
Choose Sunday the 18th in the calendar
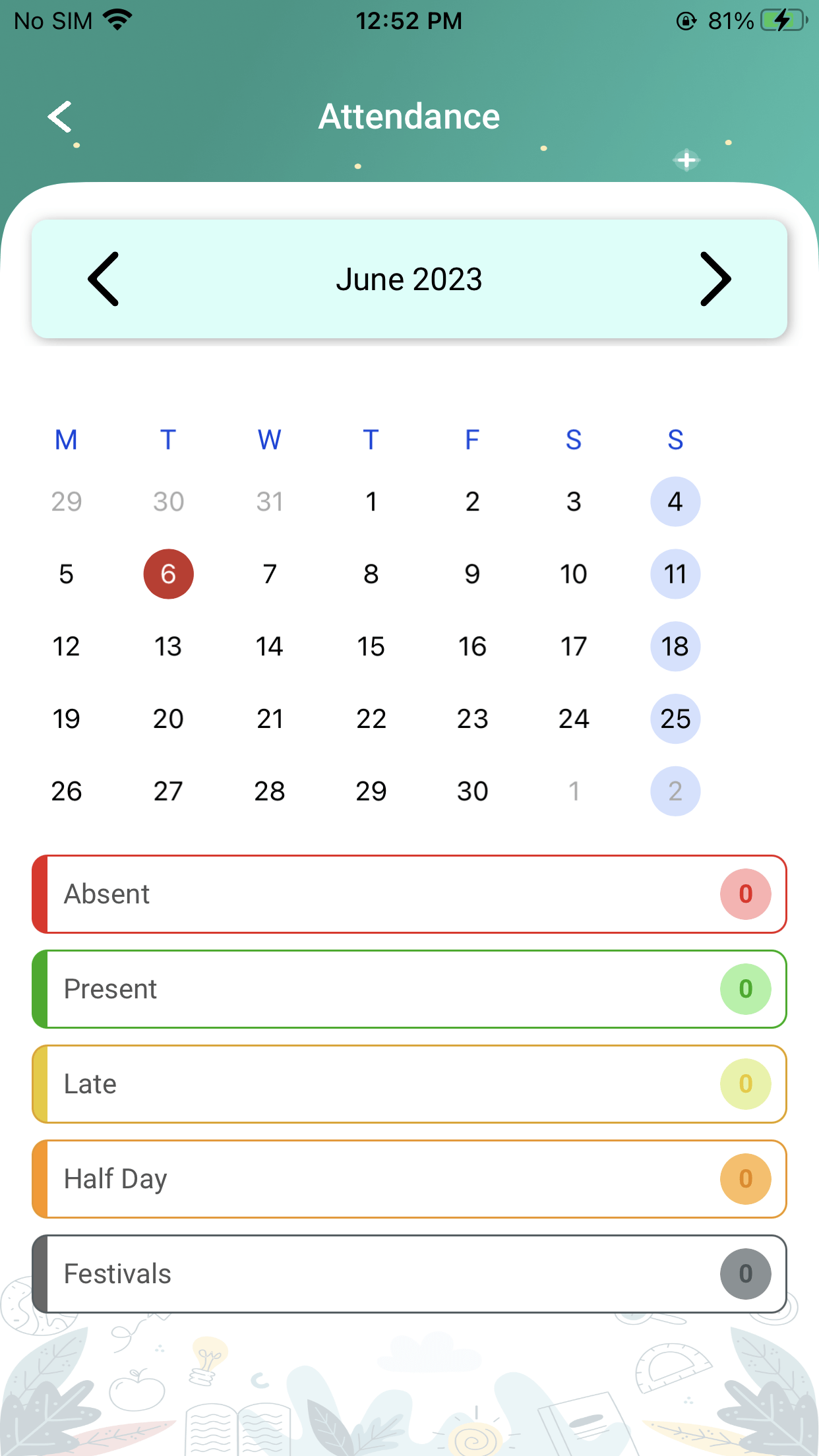675,646
